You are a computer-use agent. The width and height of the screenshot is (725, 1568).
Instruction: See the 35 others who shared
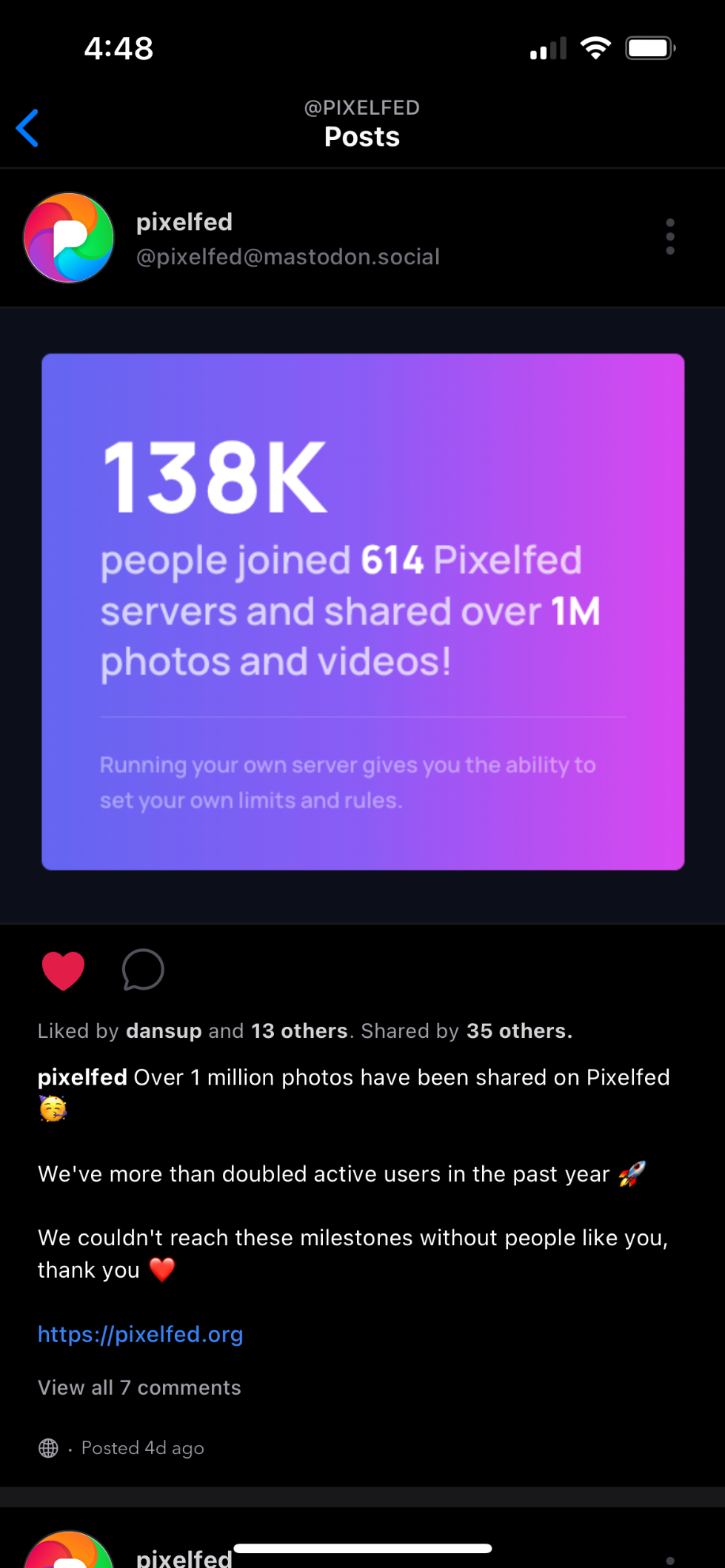pyautogui.click(x=518, y=1031)
